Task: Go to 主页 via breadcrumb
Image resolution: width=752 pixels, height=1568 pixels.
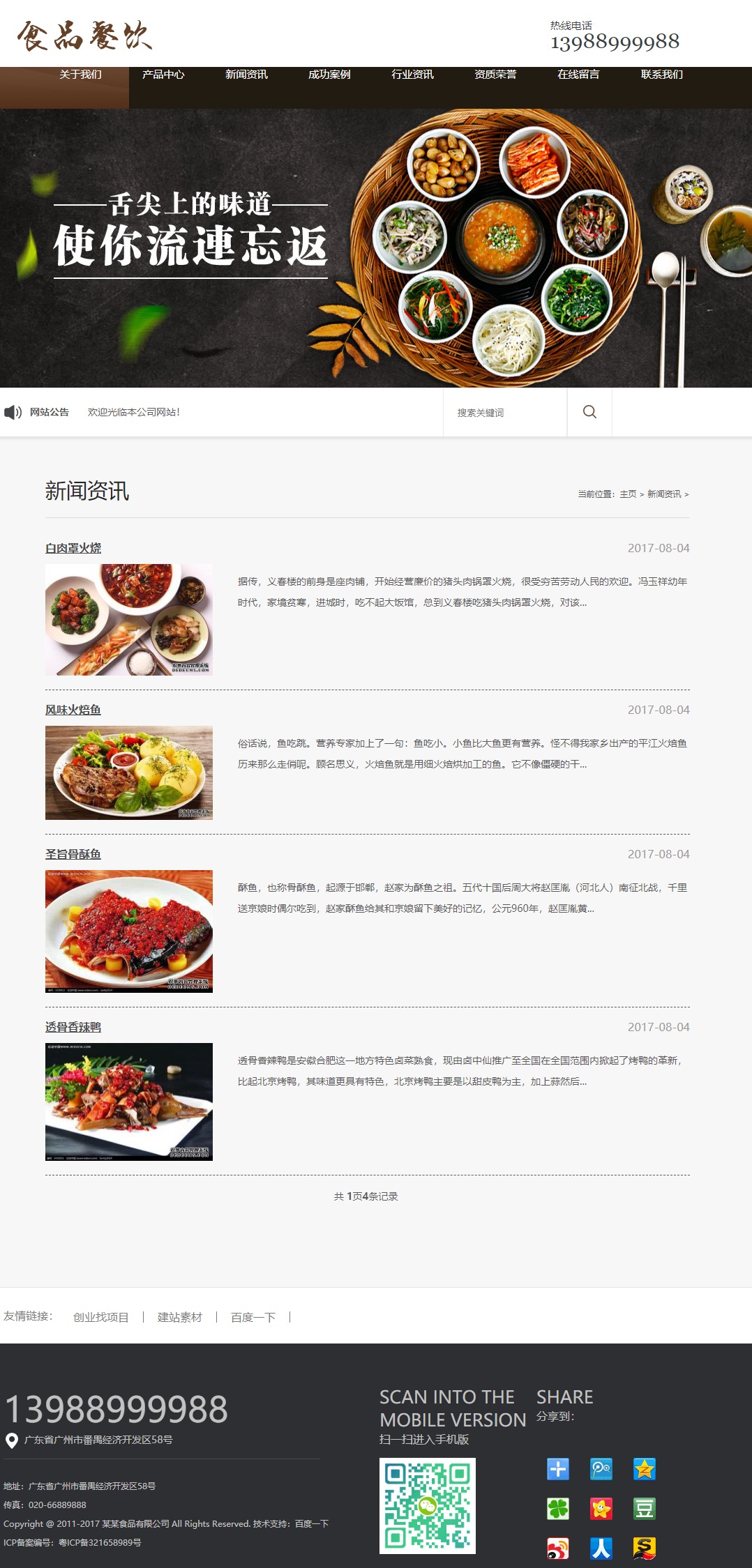Action: click(628, 494)
